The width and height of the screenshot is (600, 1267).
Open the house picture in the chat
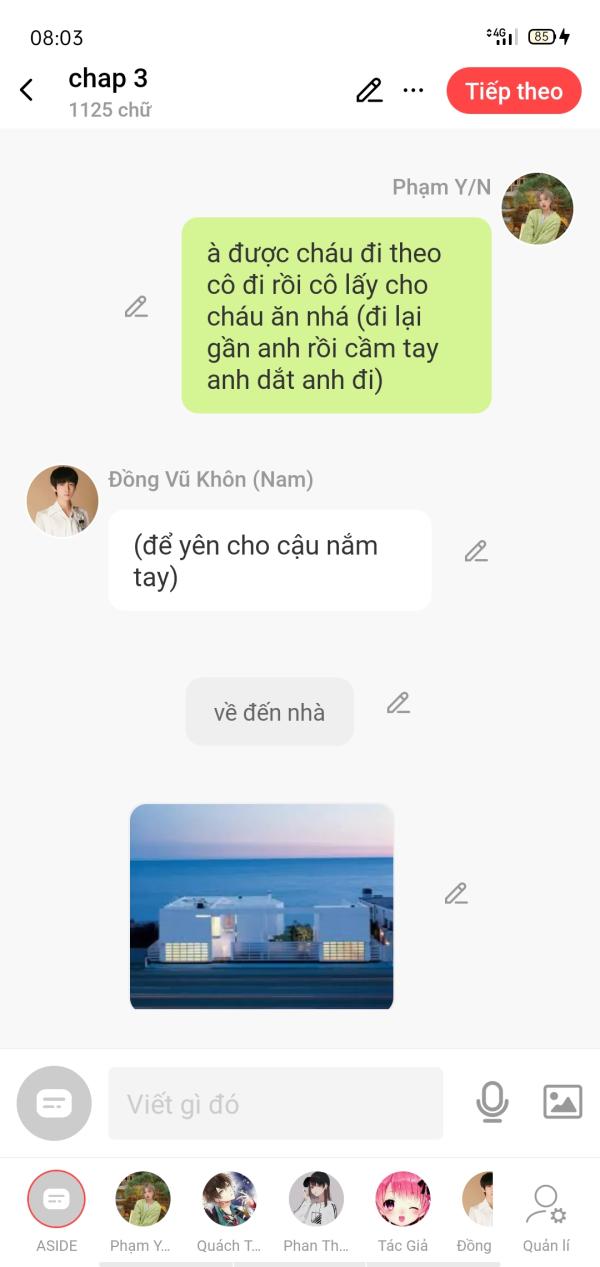coord(262,906)
